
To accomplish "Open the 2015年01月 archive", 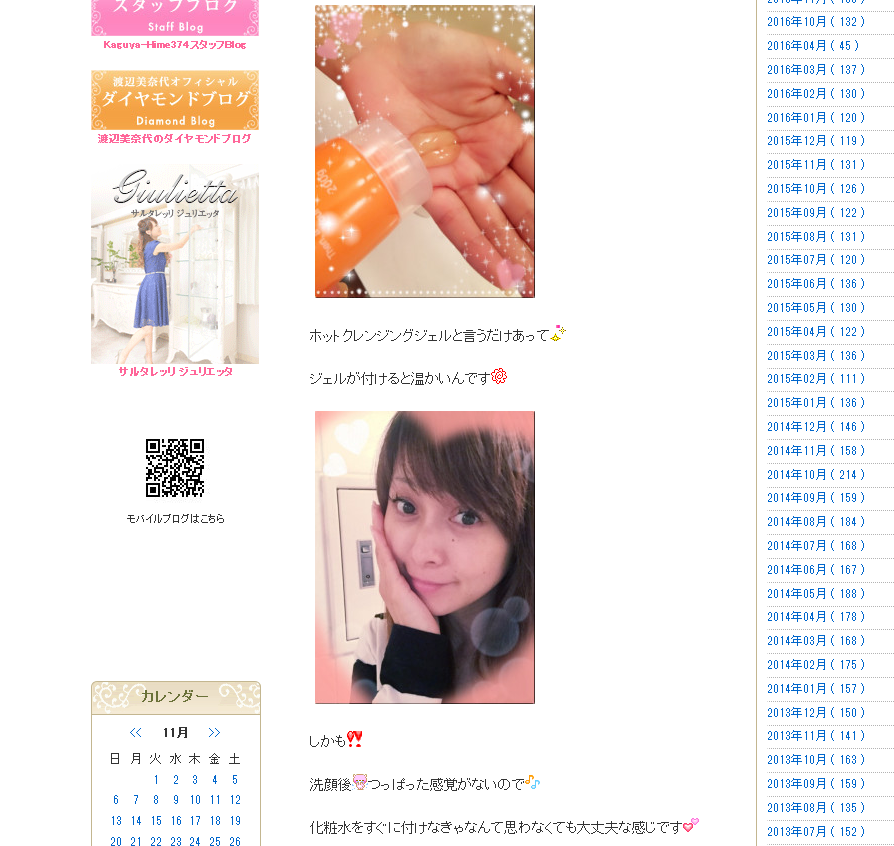I will (x=816, y=403).
